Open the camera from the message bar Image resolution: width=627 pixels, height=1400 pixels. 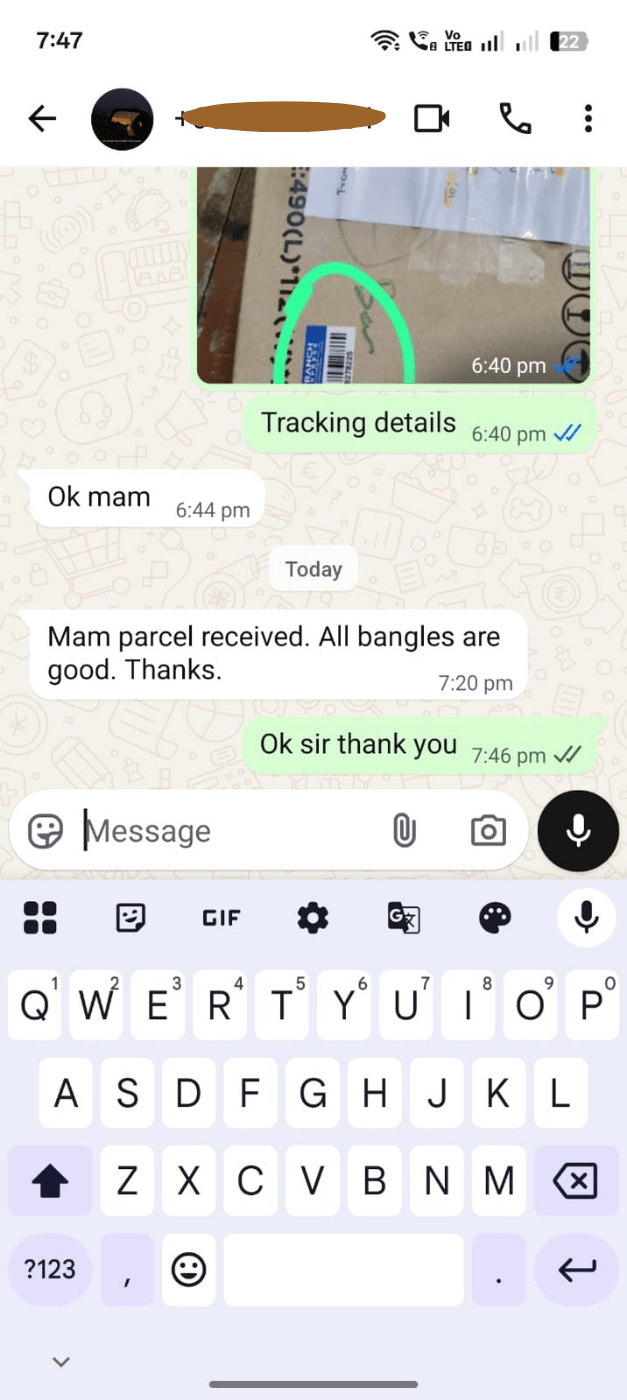pyautogui.click(x=488, y=831)
